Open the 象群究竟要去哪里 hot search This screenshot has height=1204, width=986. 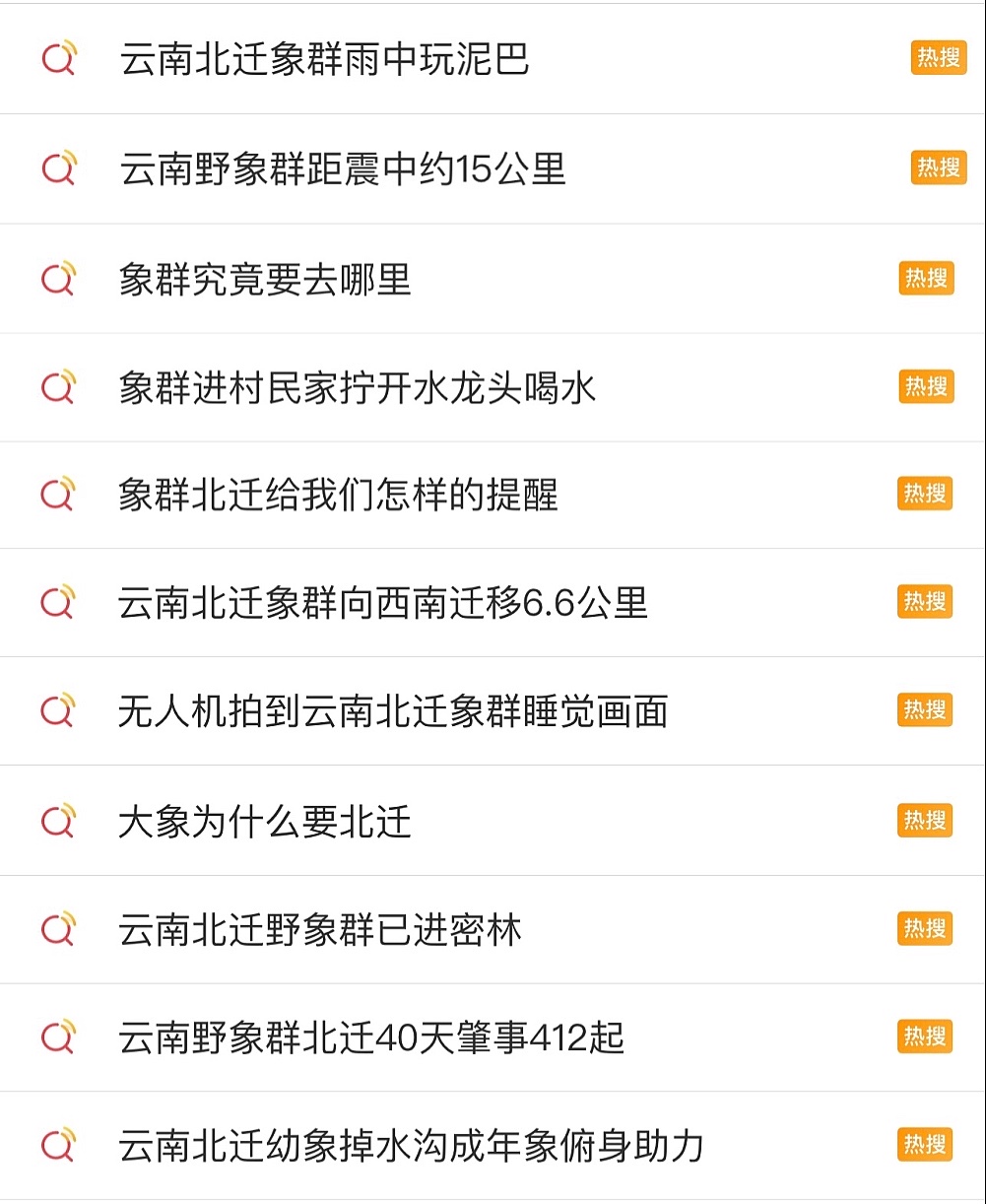point(265,280)
